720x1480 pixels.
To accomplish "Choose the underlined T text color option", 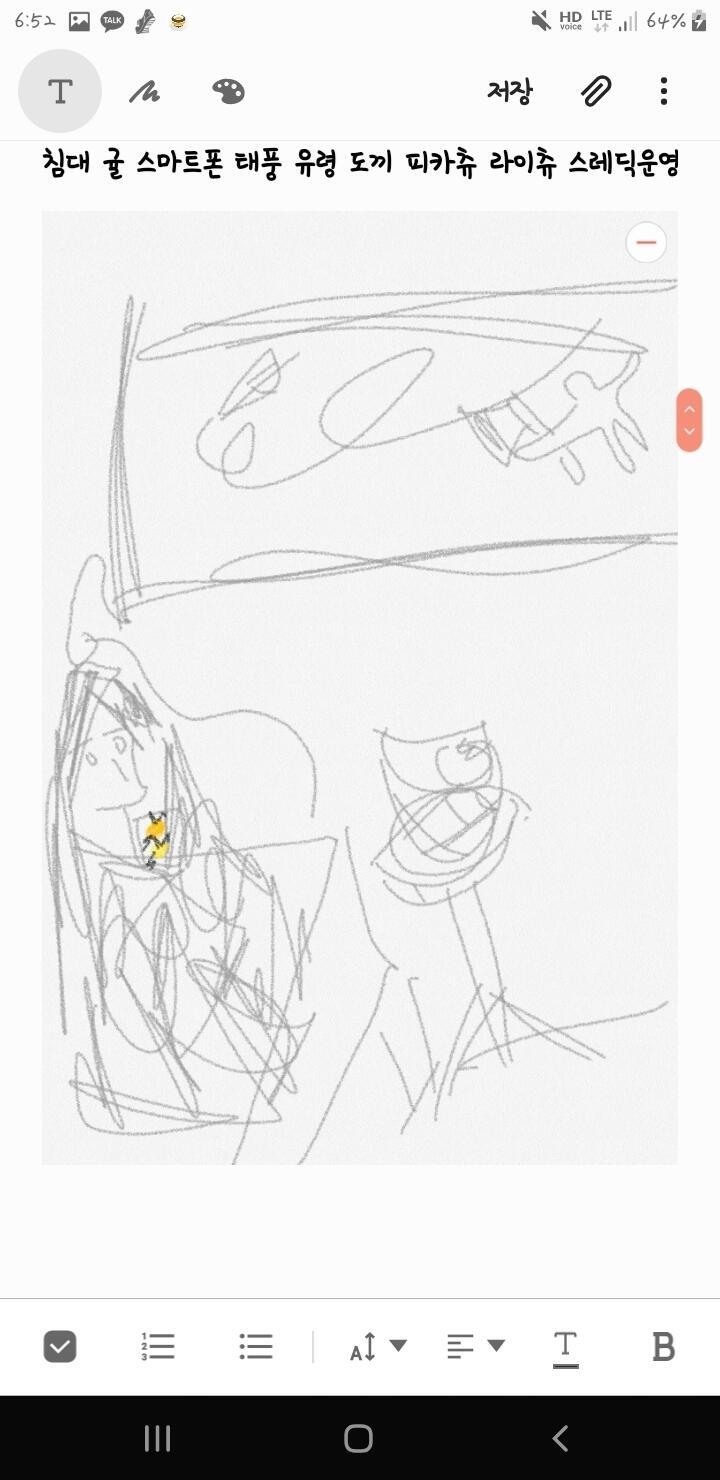I will (565, 1348).
